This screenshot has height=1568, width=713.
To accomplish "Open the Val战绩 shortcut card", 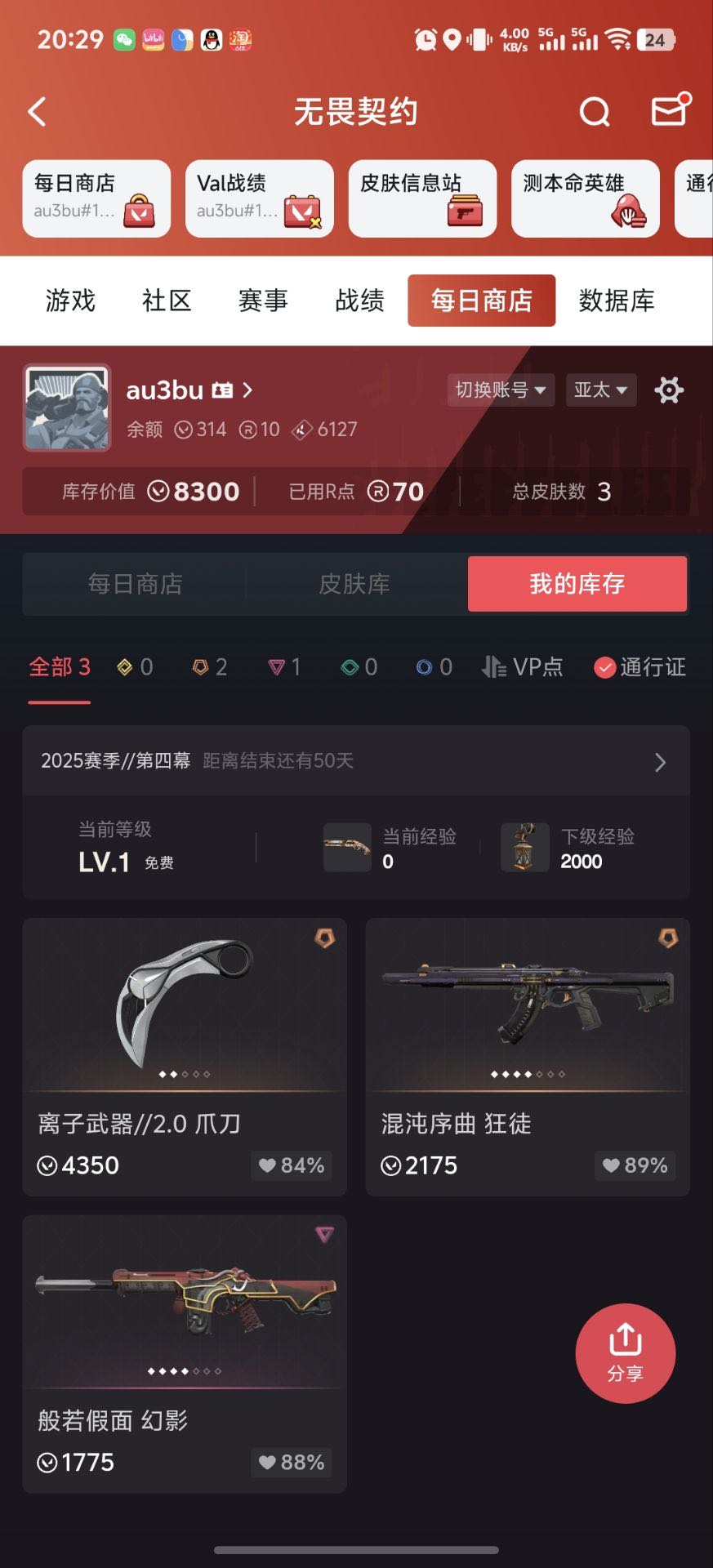I will (x=260, y=198).
